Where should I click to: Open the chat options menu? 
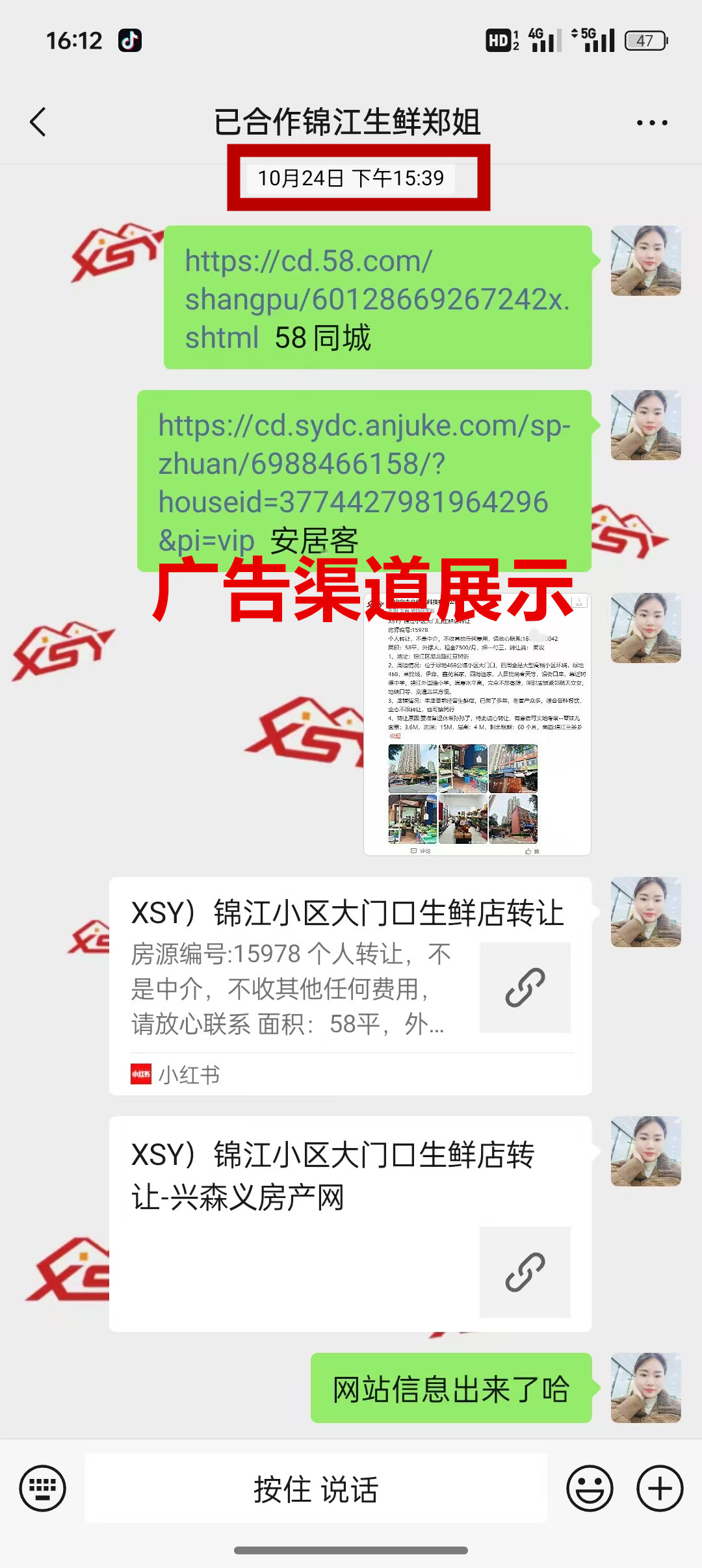651,122
